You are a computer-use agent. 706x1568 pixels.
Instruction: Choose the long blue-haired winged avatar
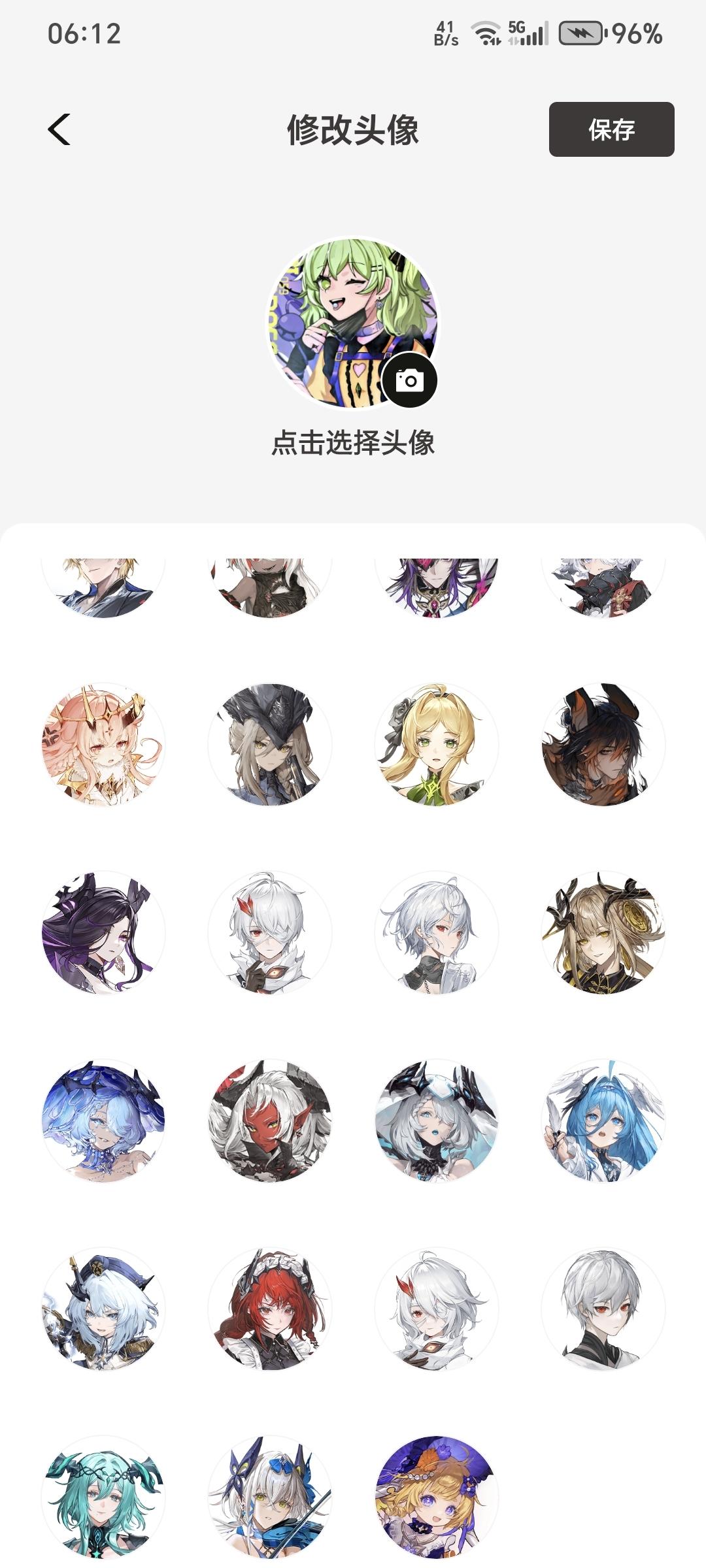click(603, 1120)
